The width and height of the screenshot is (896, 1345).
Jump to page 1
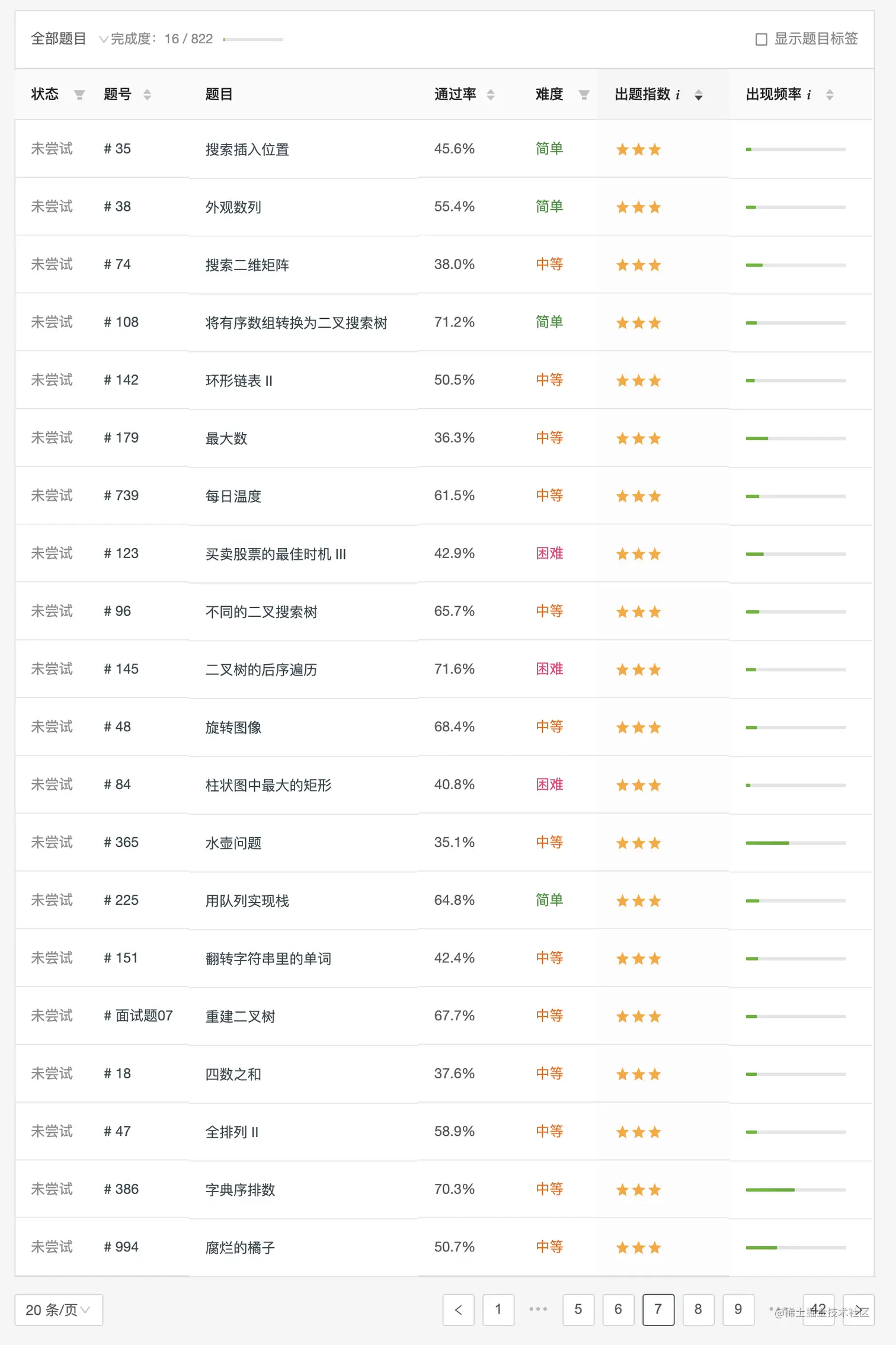tap(498, 1309)
